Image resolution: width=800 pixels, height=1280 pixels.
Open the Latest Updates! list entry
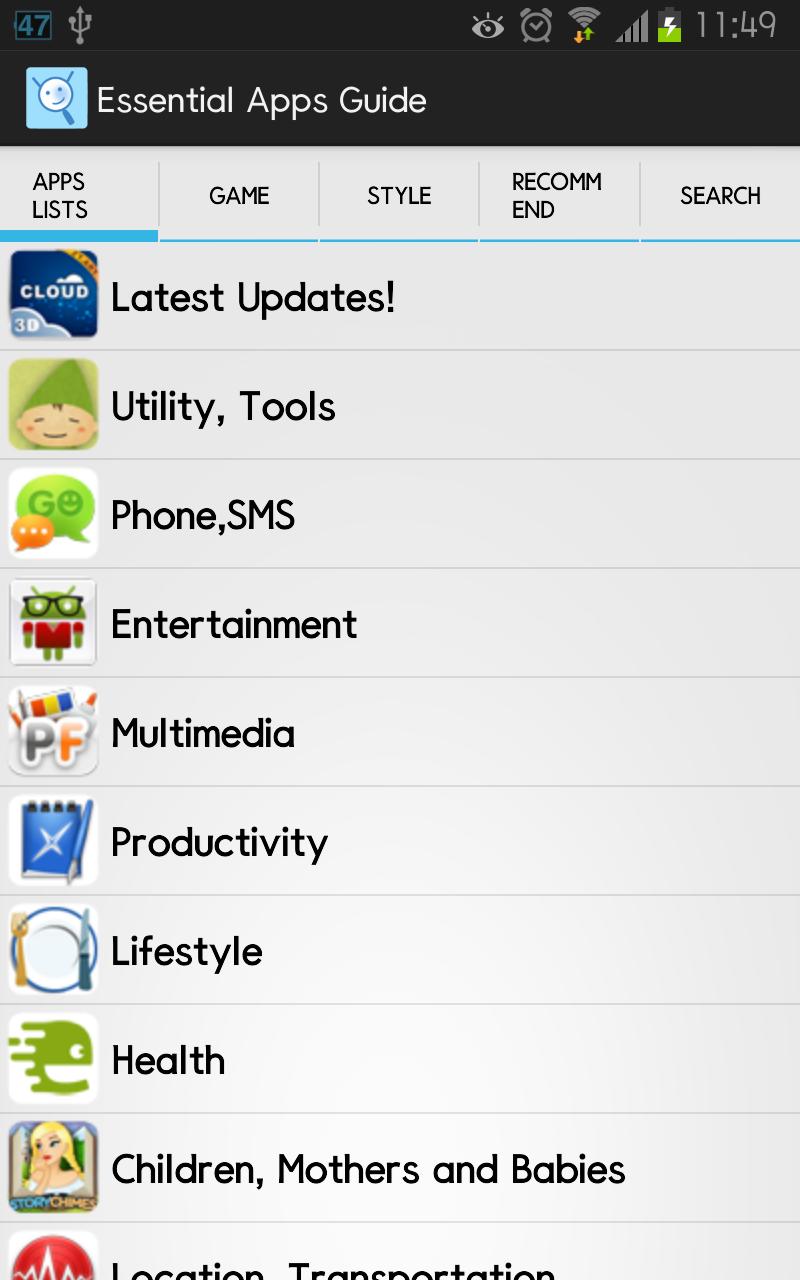tap(400, 295)
